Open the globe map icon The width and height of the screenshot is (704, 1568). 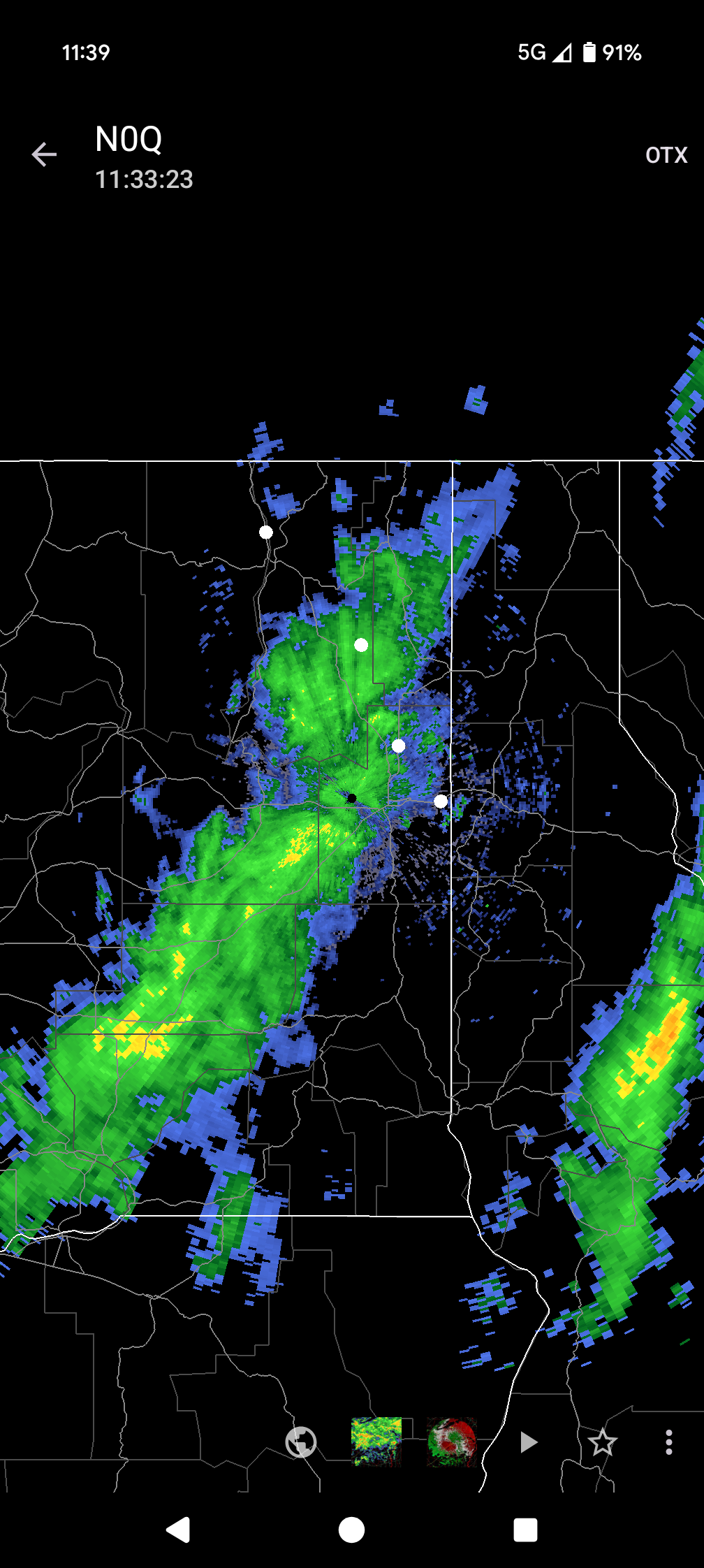tap(301, 1442)
